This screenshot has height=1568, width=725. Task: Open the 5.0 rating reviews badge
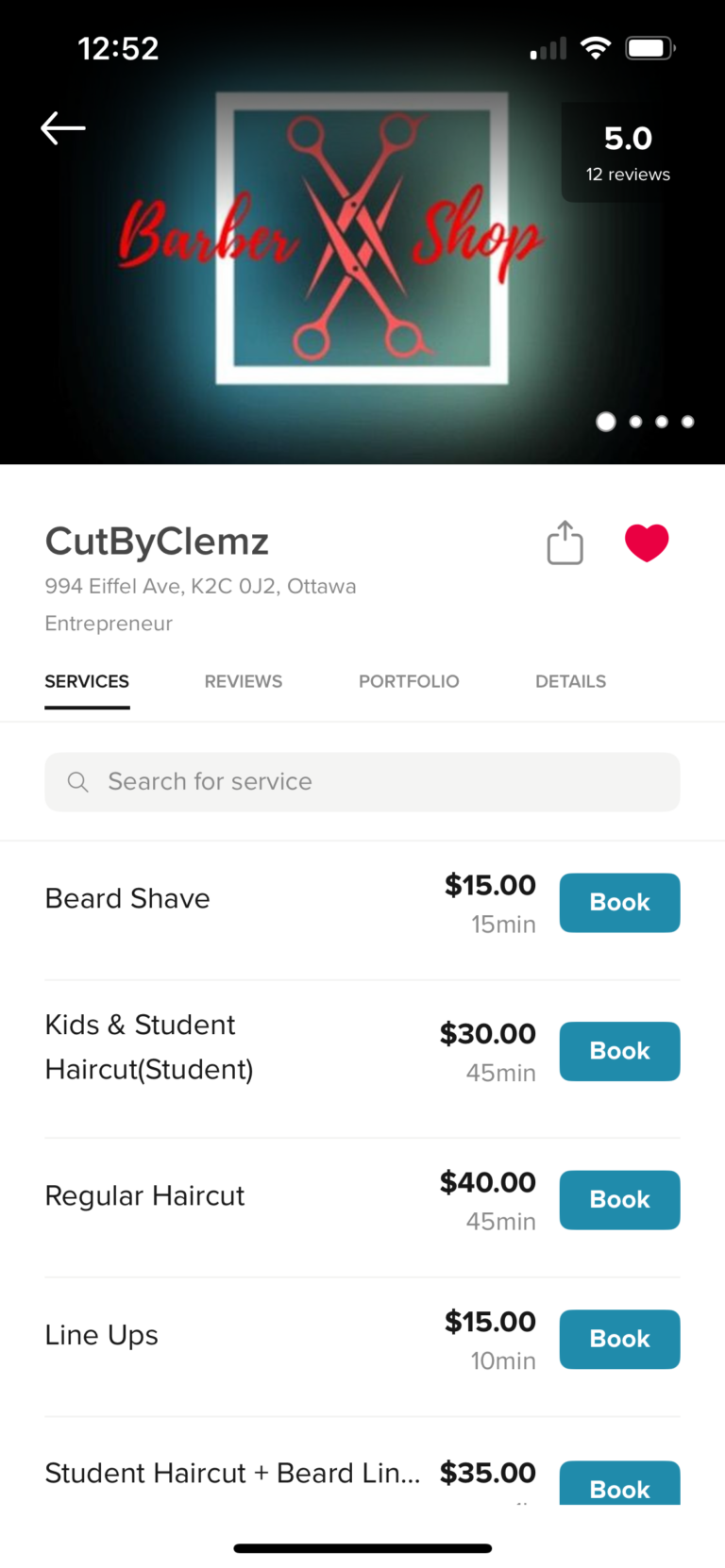628,153
